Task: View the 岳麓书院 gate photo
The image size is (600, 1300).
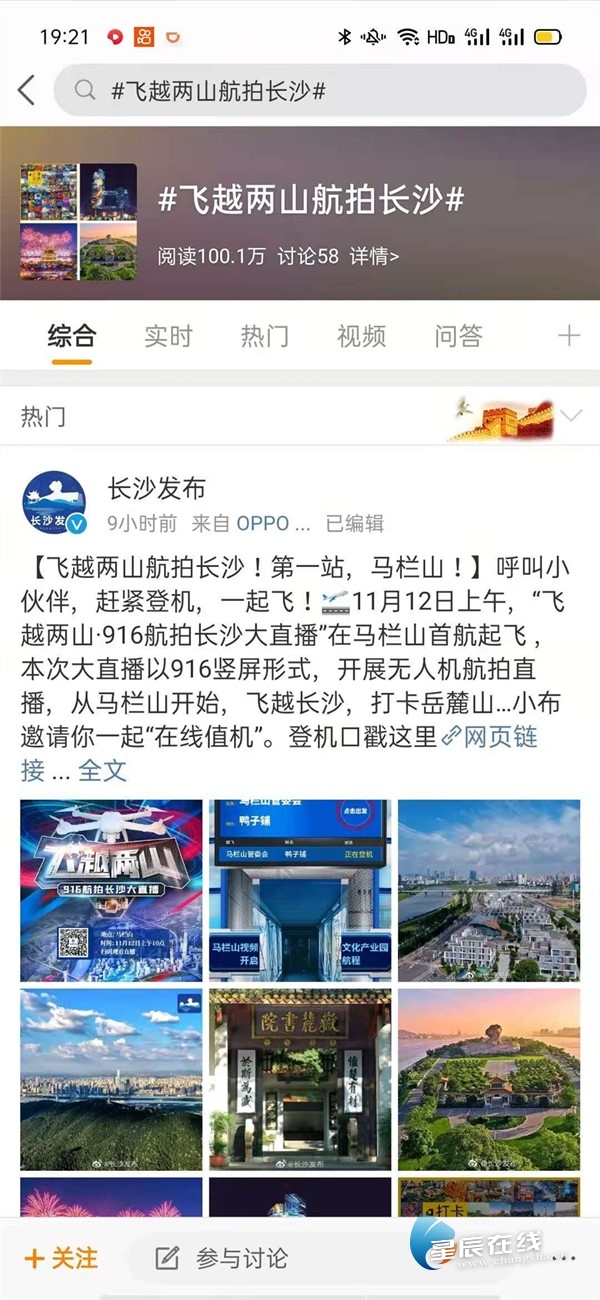Action: coord(300,1080)
